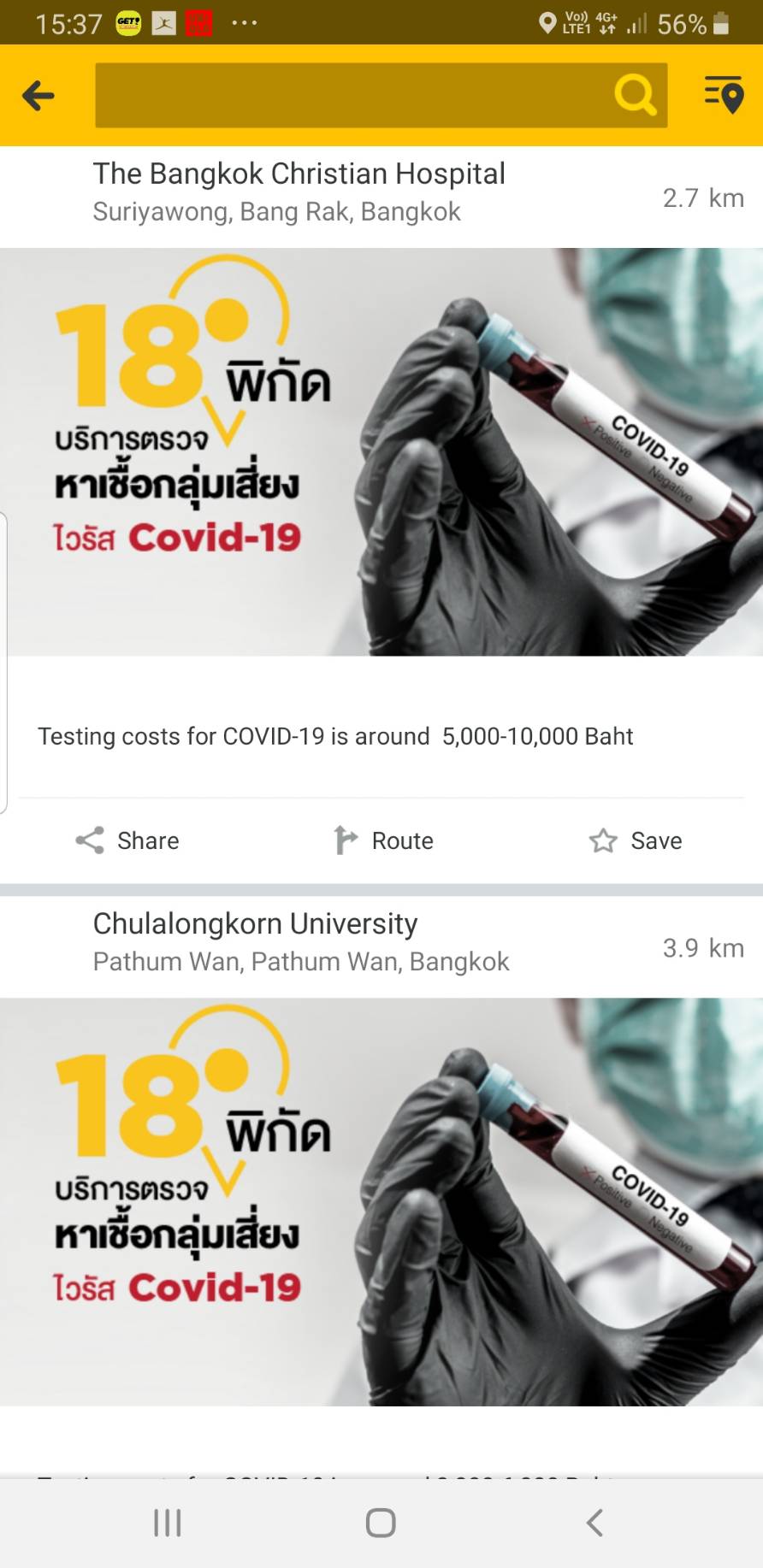Open Covid-19 banner under Bangkok Christian Hospital
This screenshot has width=763, height=1568.
pos(381,451)
